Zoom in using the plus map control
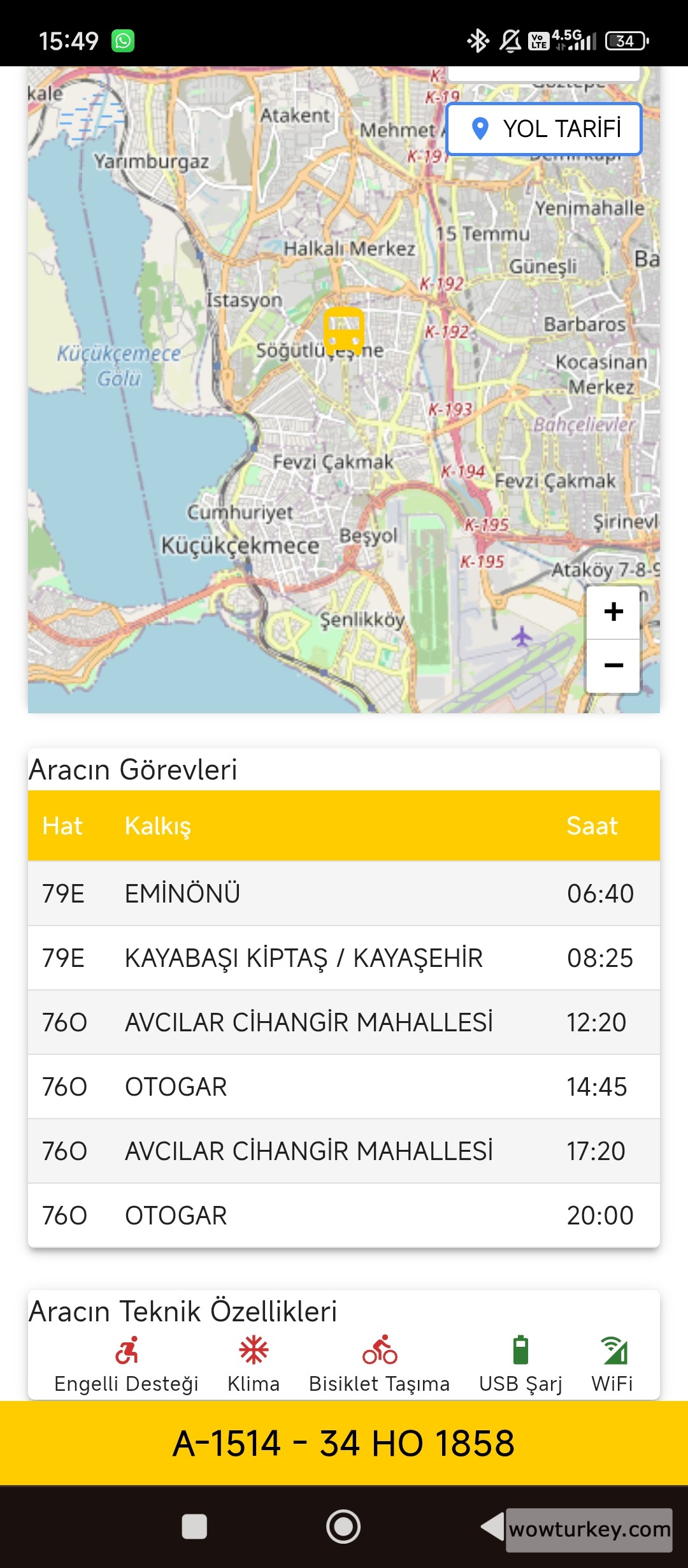The width and height of the screenshot is (688, 1568). pos(613,612)
